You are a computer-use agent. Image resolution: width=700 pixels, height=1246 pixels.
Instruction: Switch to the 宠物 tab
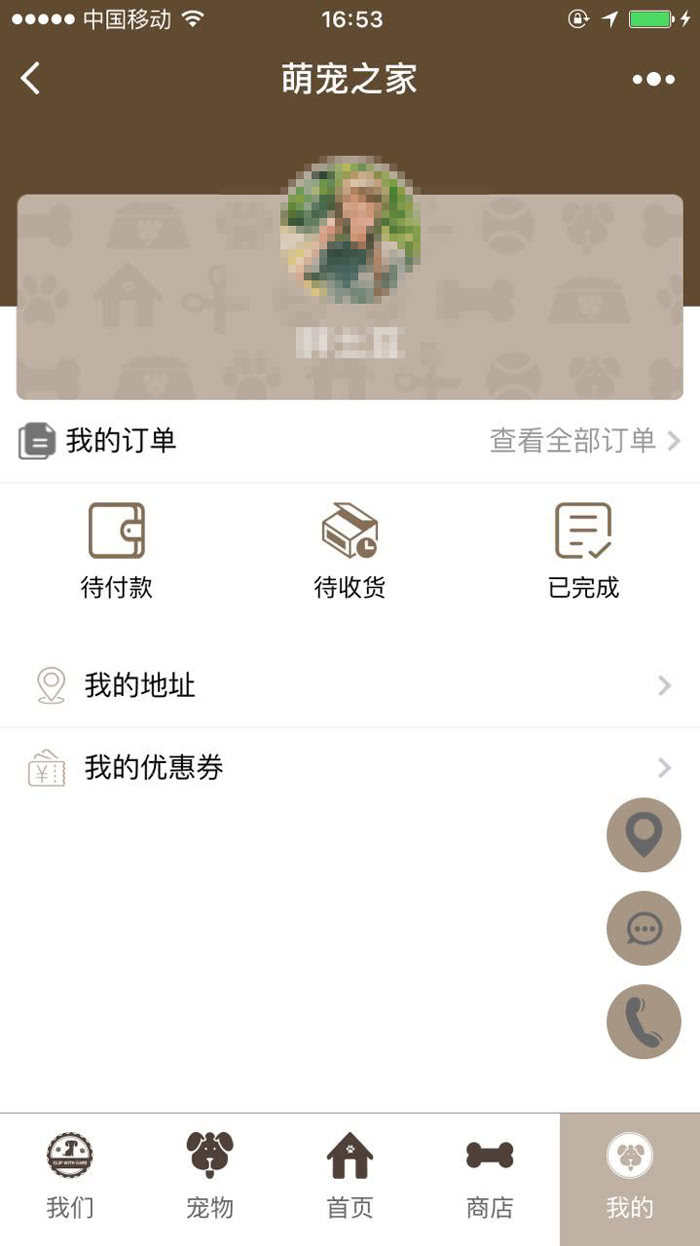pos(210,1178)
